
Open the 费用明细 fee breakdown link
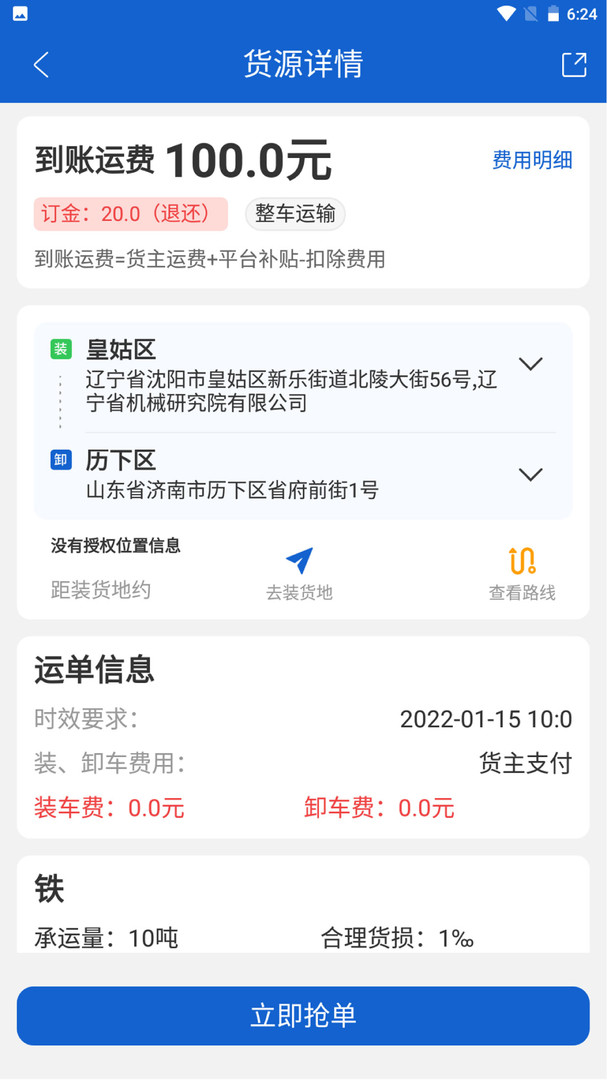[532, 160]
